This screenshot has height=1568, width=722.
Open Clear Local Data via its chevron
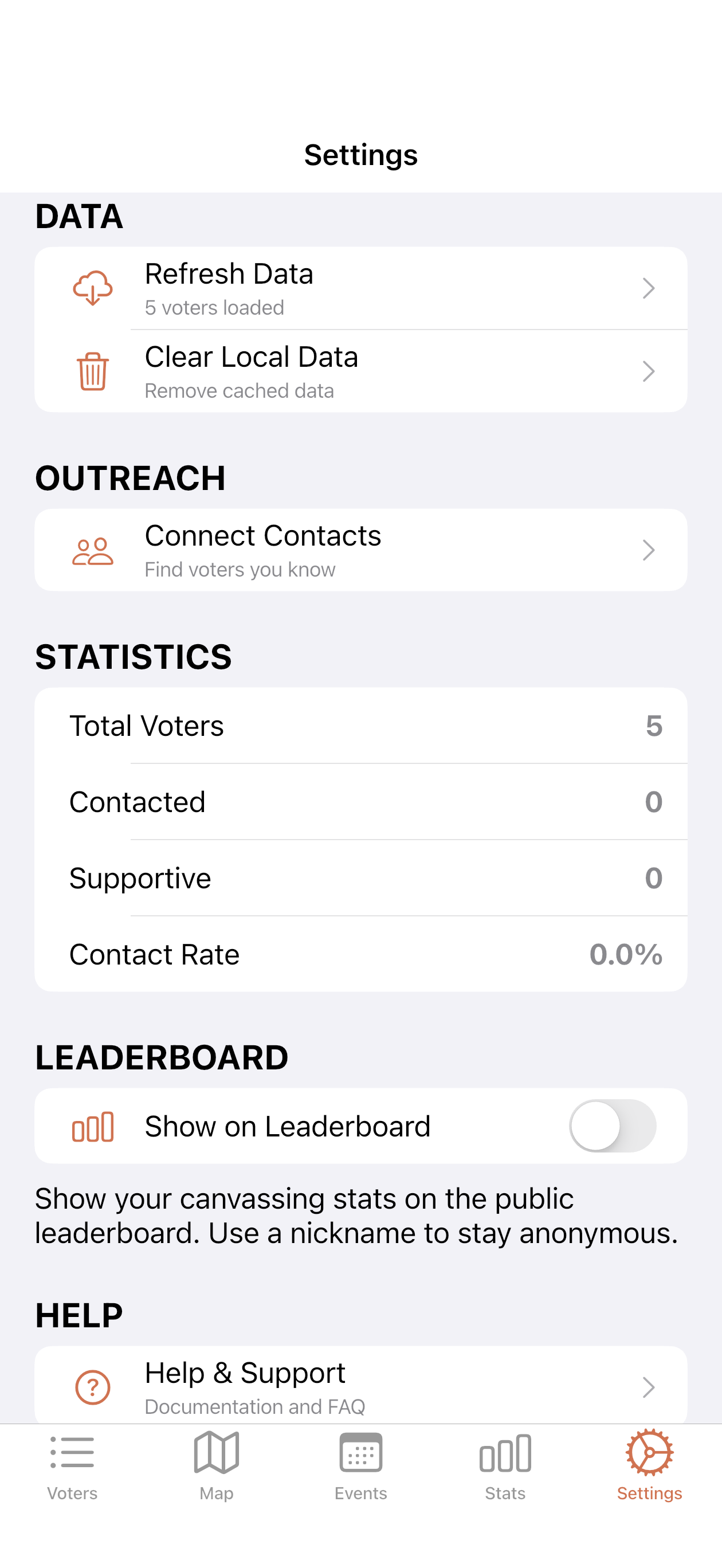[x=648, y=371]
